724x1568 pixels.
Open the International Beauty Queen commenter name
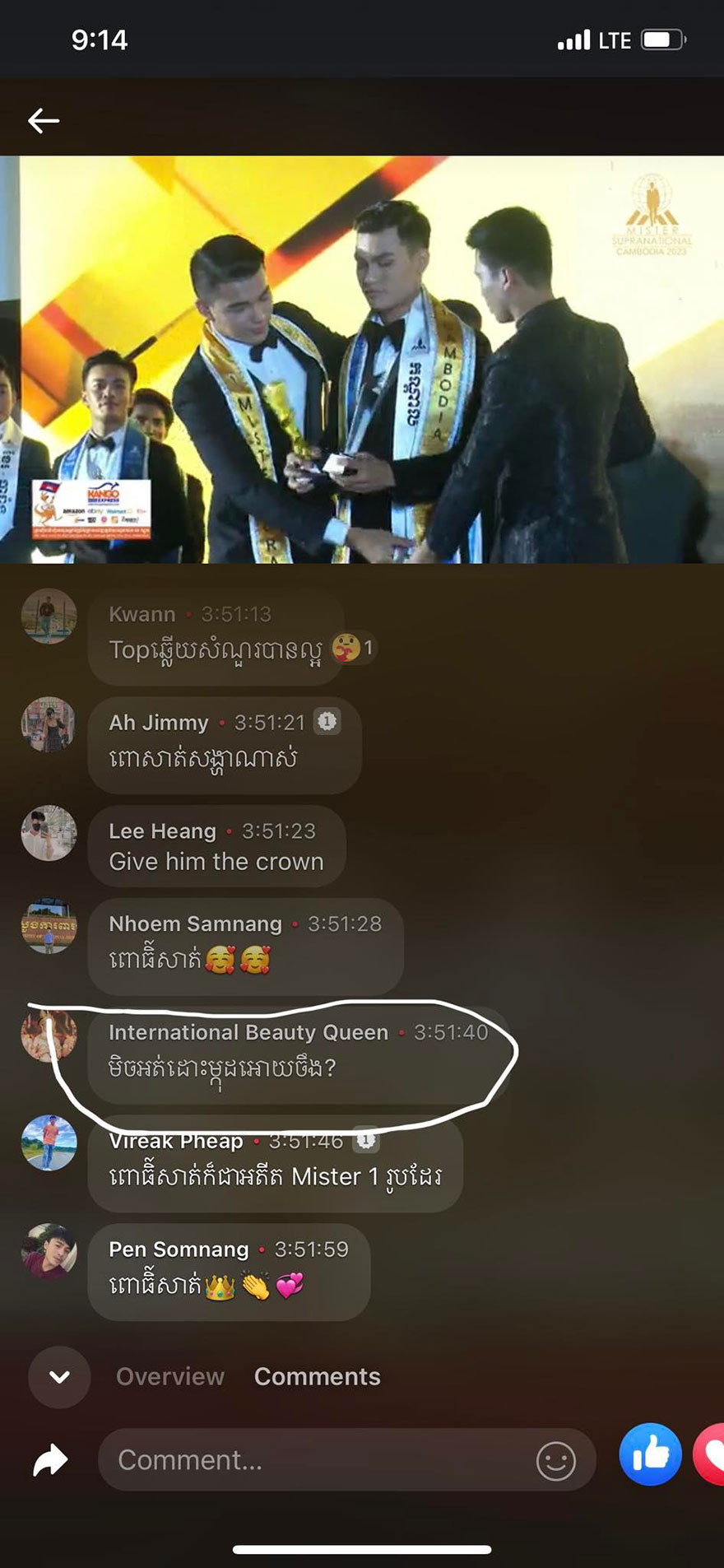point(248,1032)
